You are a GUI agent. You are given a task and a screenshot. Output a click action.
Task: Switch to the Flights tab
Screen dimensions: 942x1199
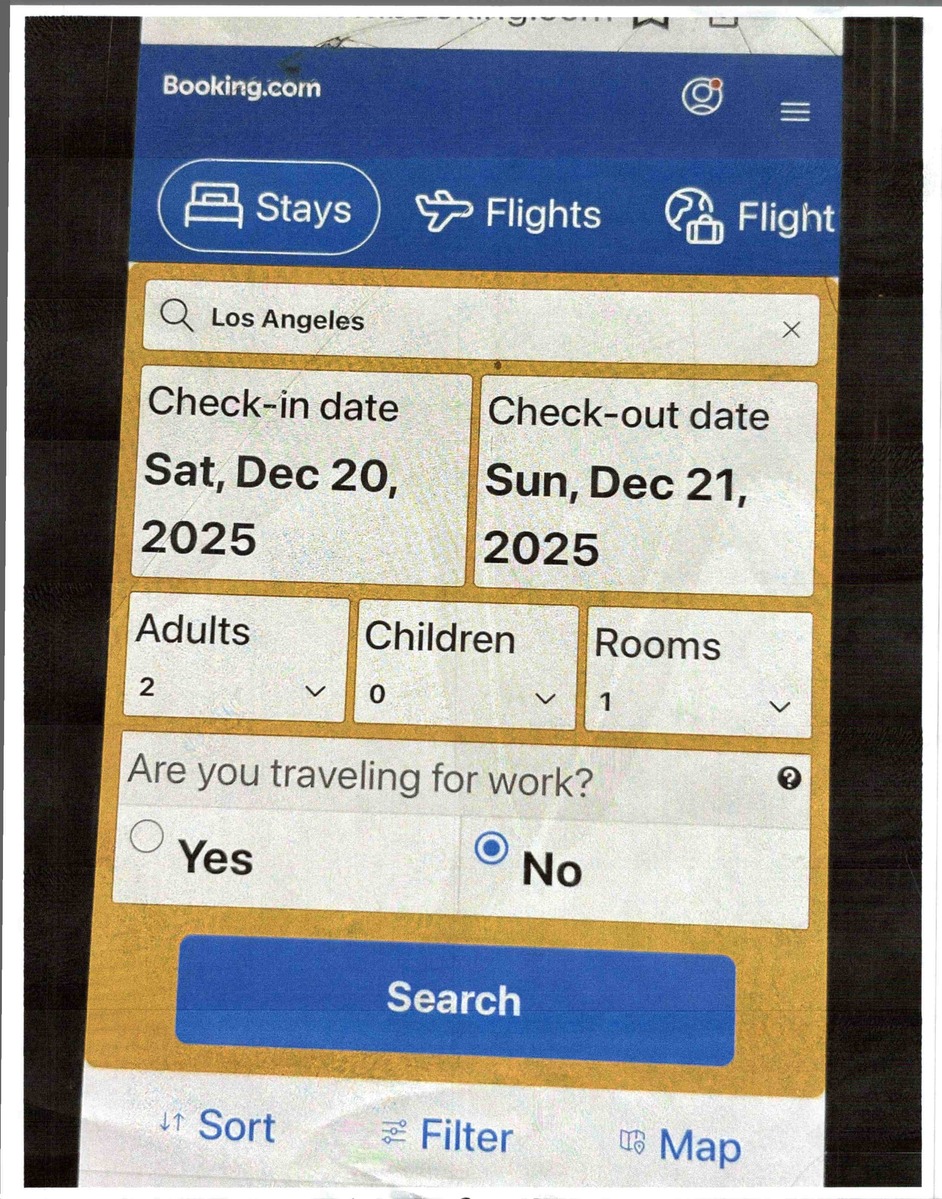pos(508,213)
